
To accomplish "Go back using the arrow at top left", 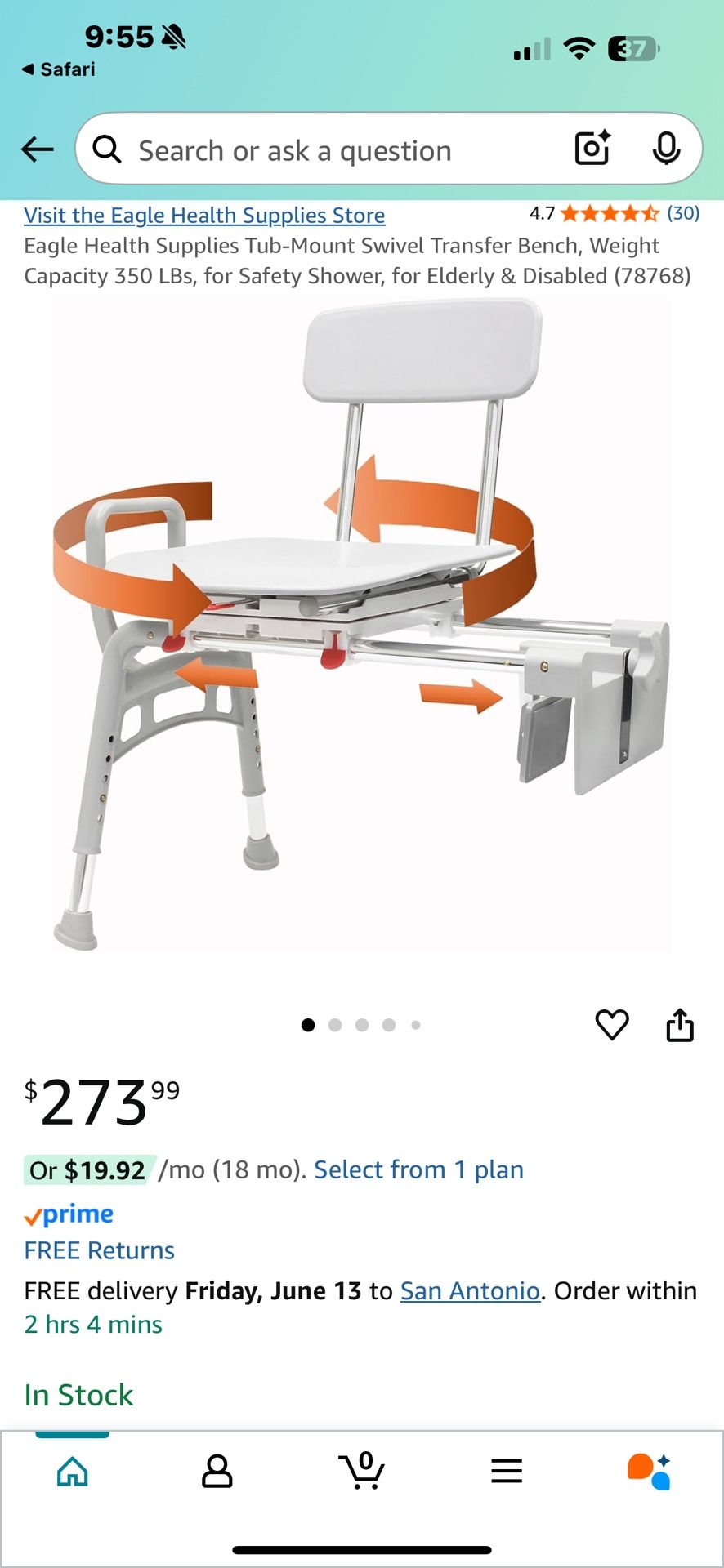I will pos(37,149).
